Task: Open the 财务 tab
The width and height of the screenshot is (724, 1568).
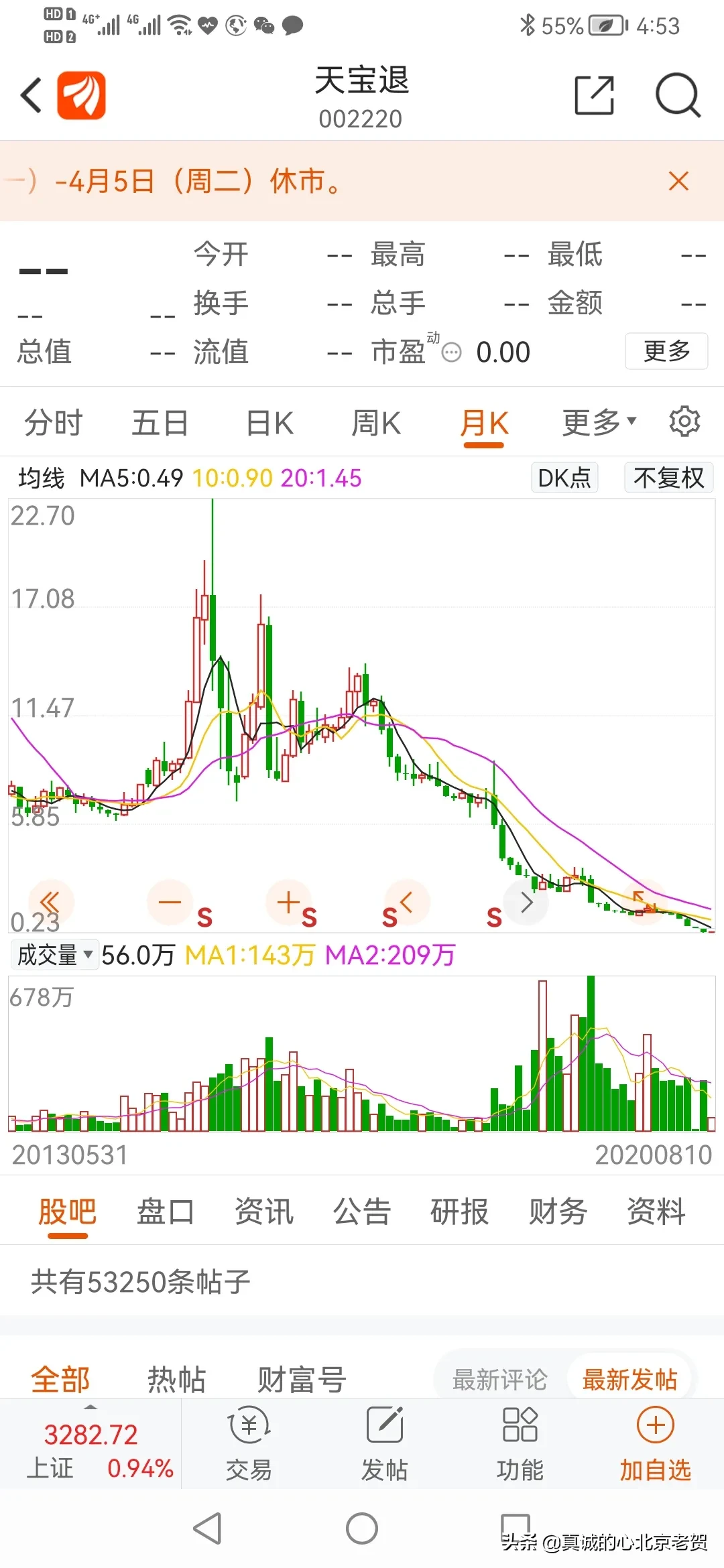Action: [558, 1212]
